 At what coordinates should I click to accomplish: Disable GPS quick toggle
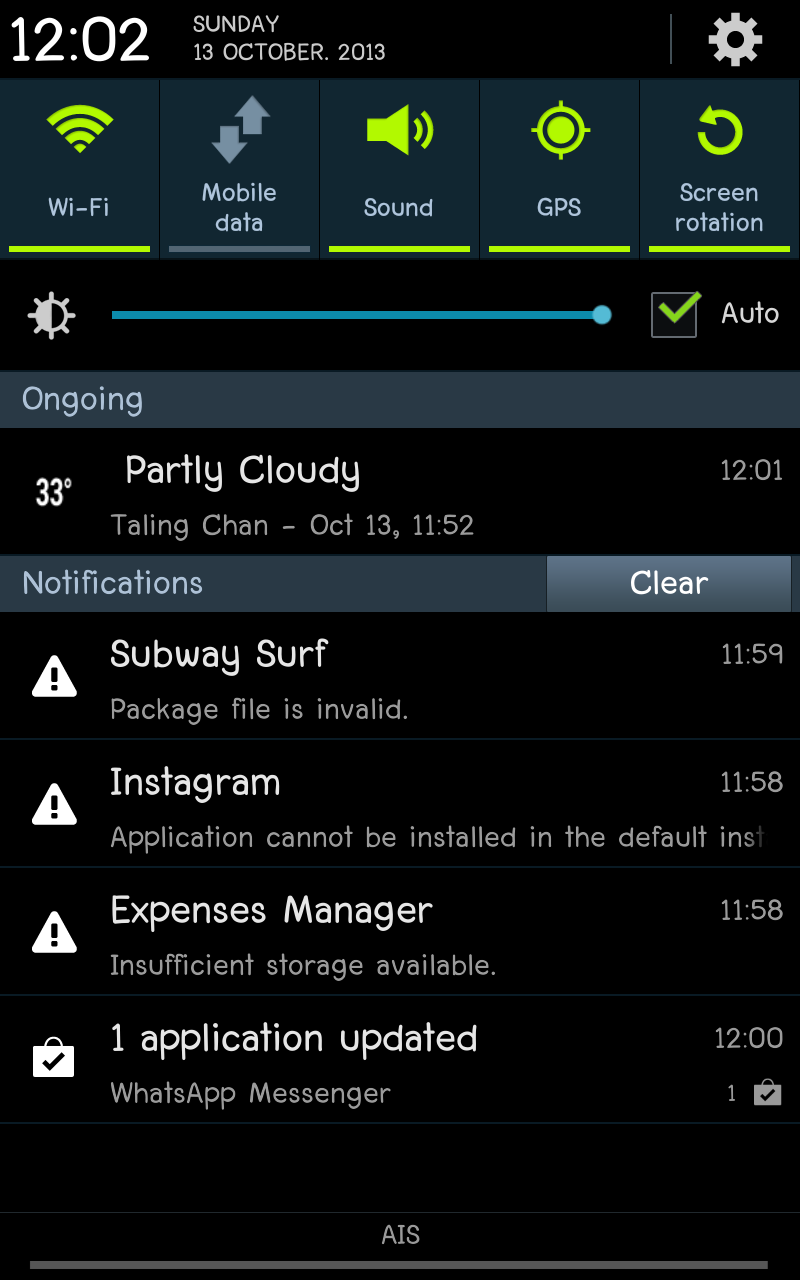point(559,168)
